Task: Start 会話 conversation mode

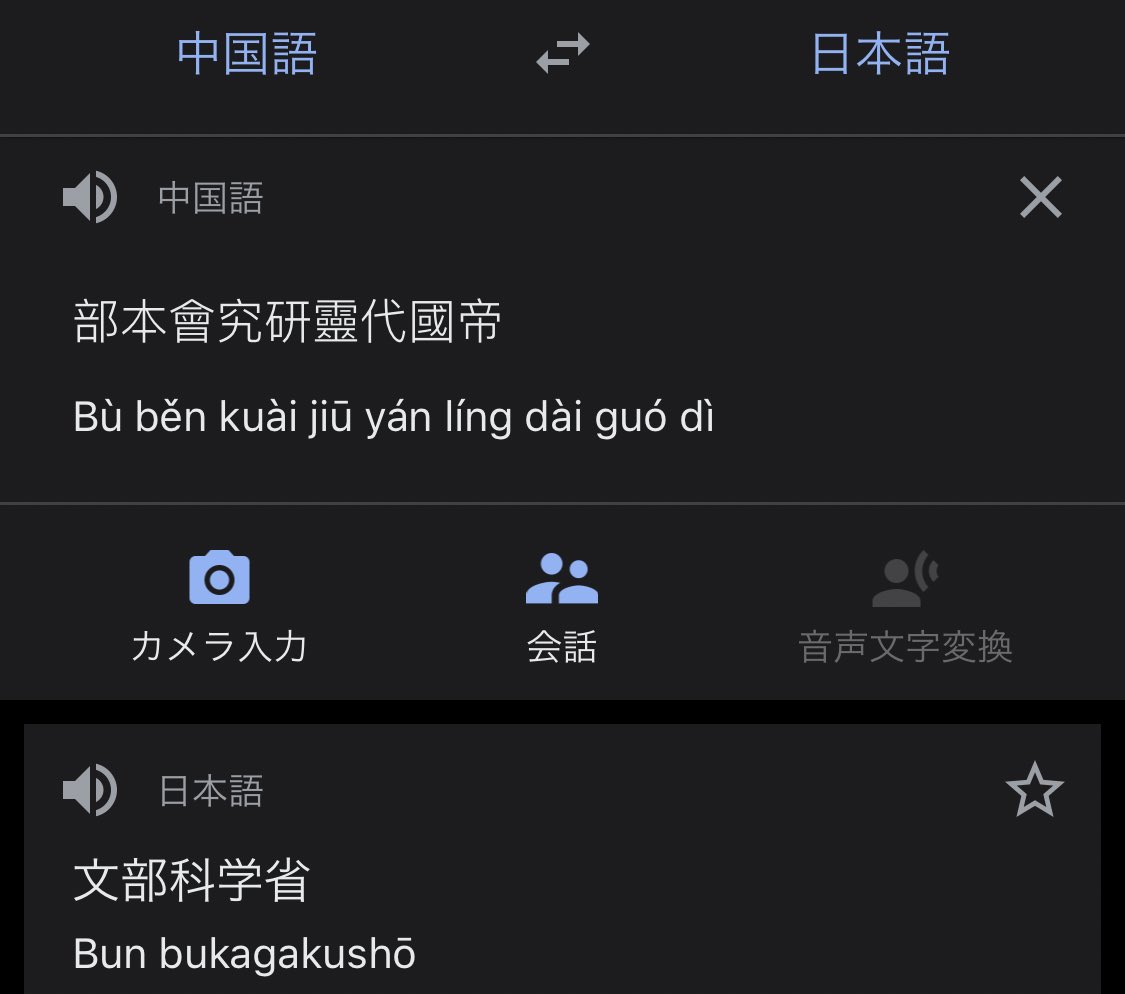Action: click(561, 605)
